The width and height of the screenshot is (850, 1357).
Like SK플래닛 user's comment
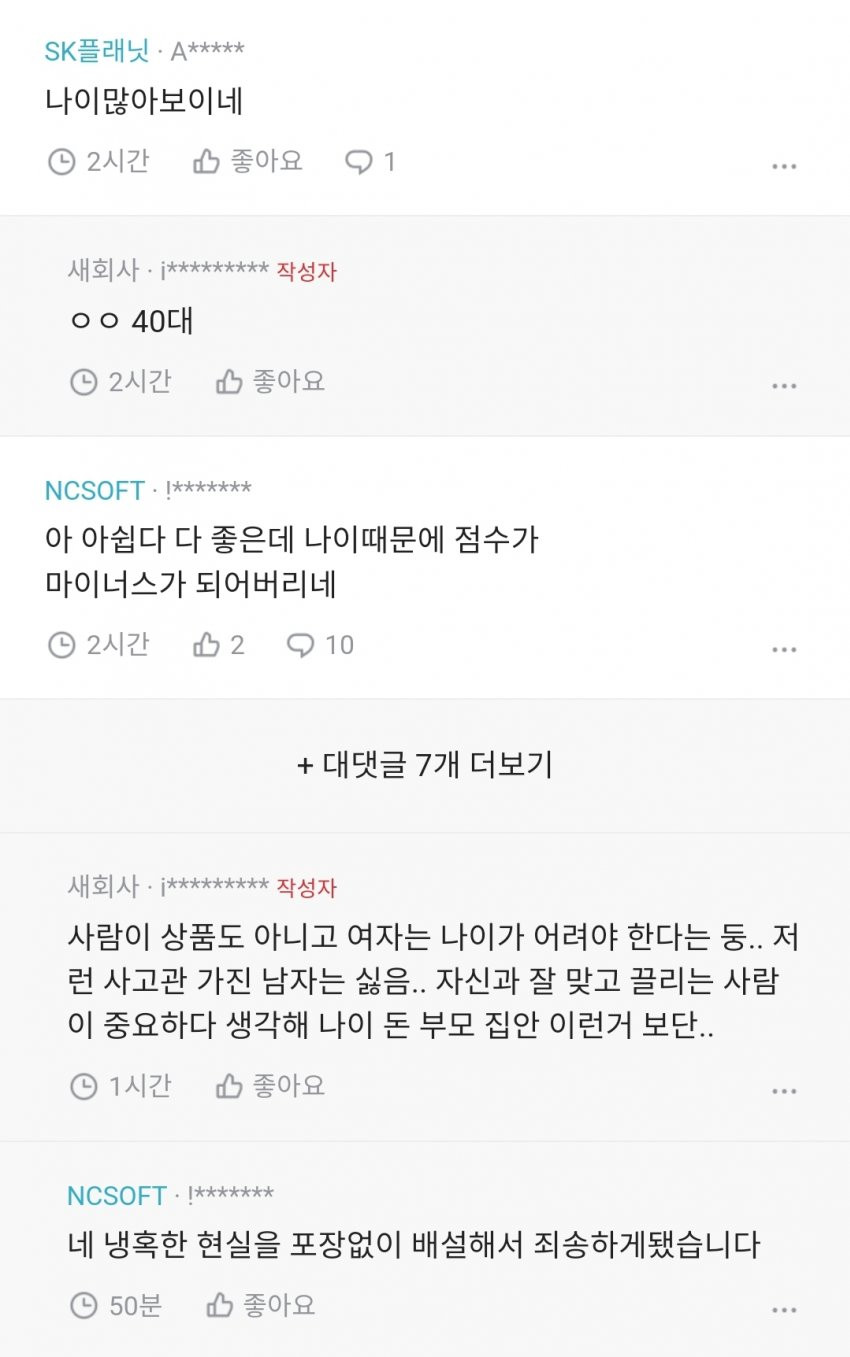[247, 161]
